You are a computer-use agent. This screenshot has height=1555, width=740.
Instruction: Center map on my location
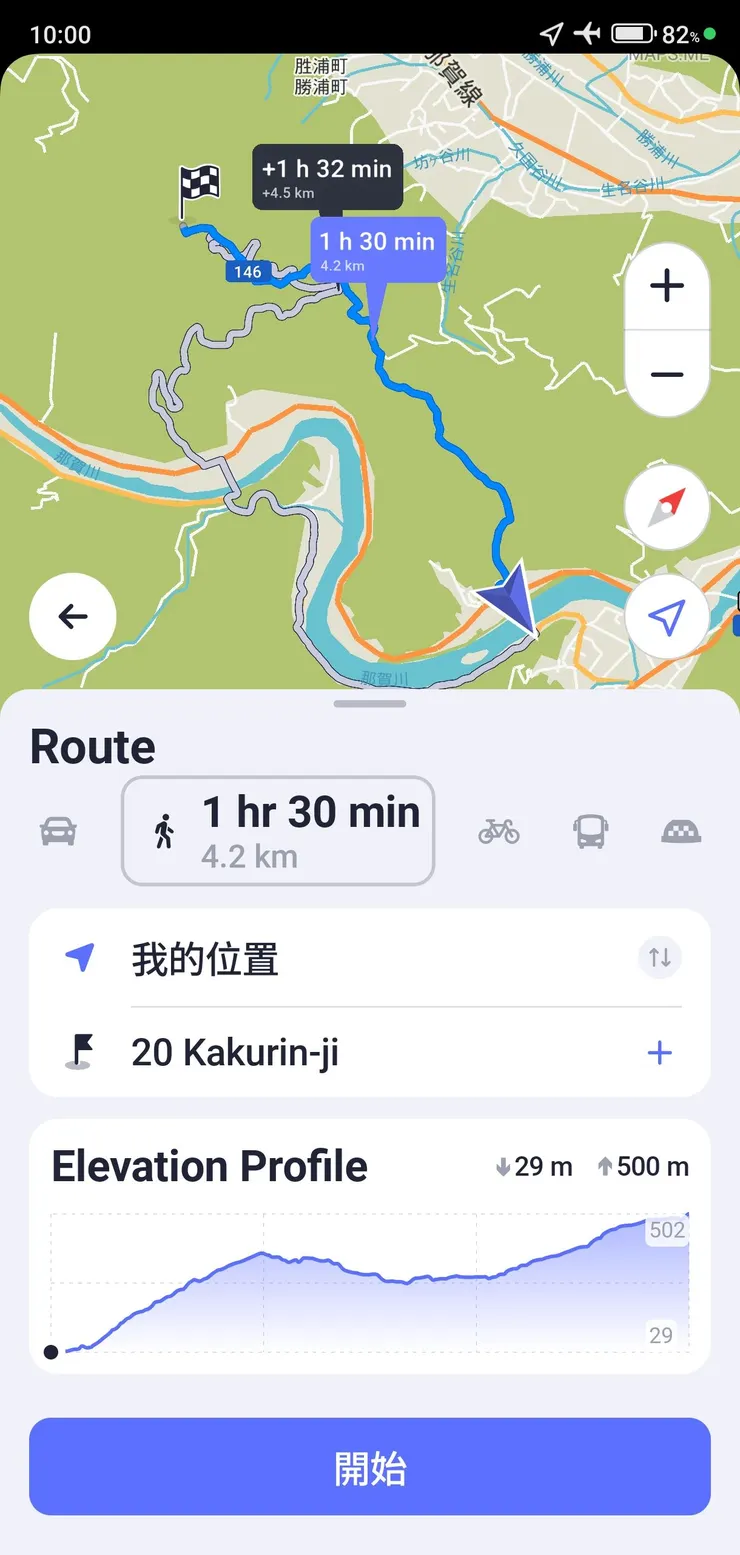tap(666, 616)
